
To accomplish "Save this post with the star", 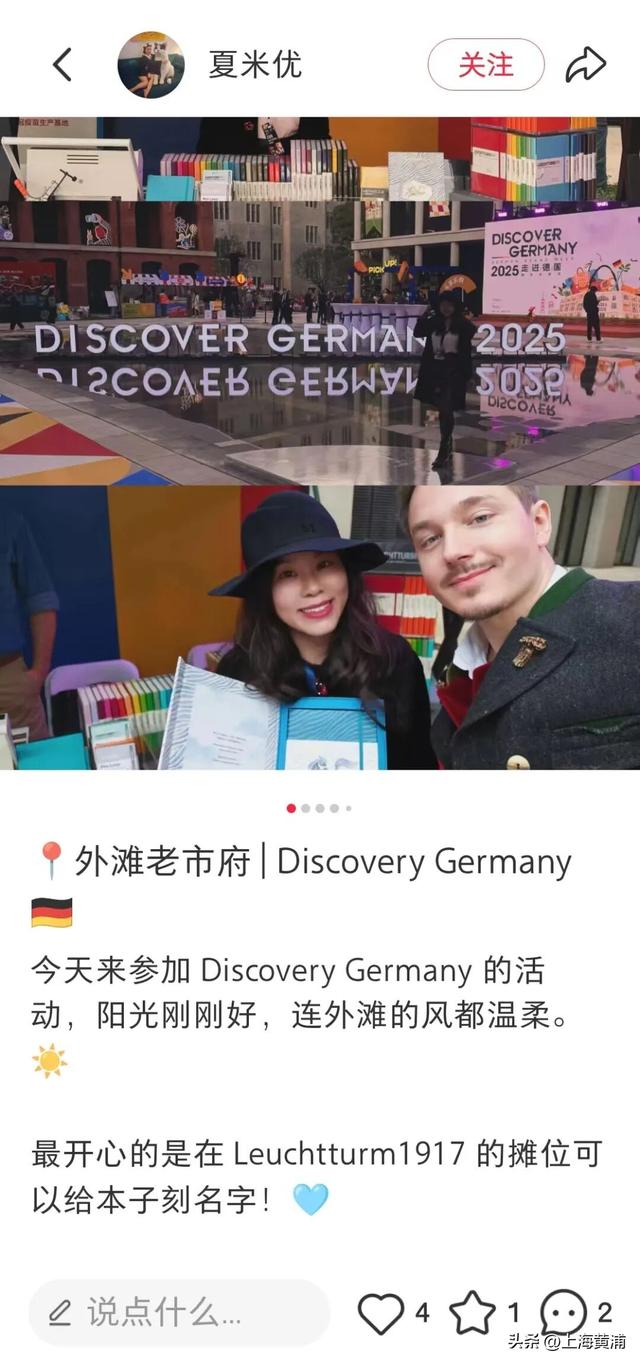I will pyautogui.click(x=473, y=1313).
